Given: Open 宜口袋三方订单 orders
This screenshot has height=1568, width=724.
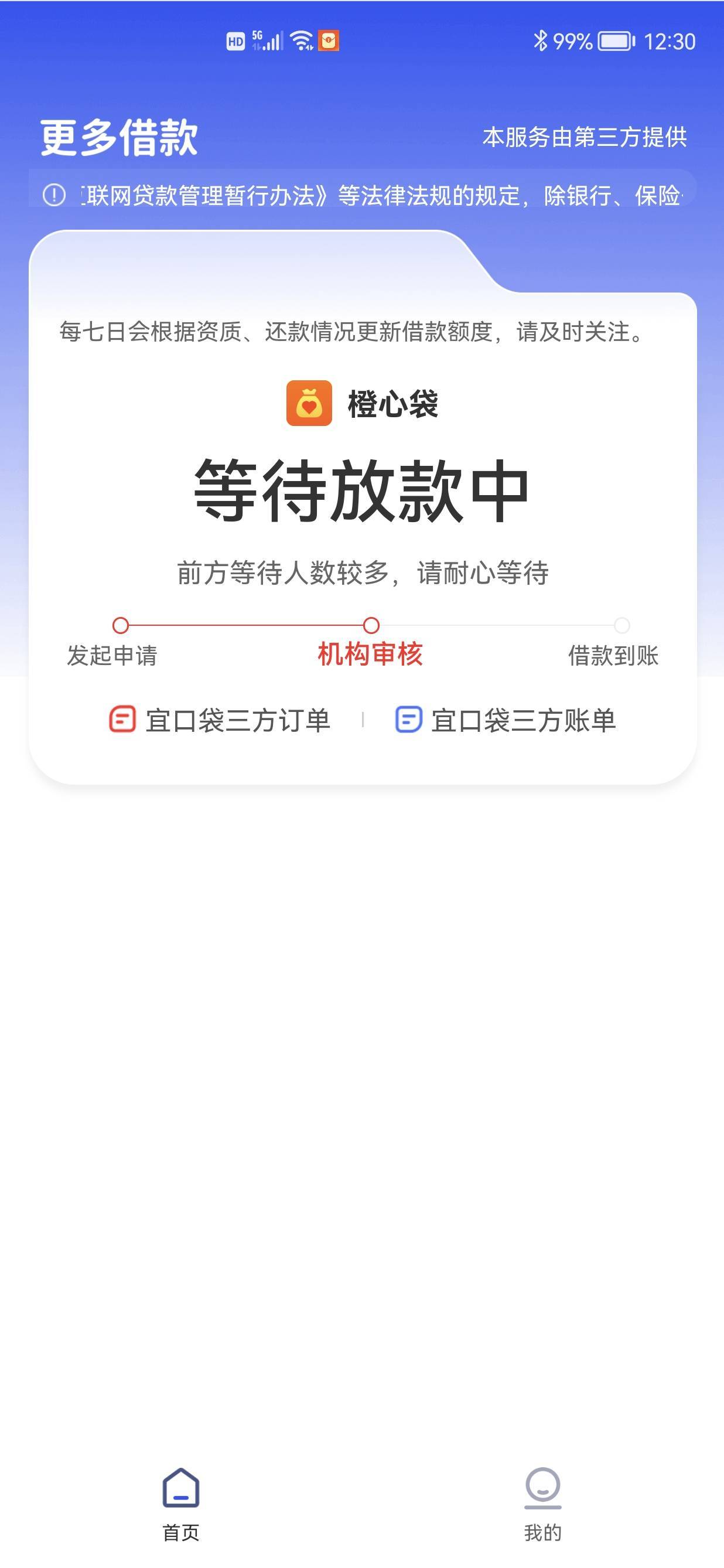Looking at the screenshot, I should click(x=220, y=720).
